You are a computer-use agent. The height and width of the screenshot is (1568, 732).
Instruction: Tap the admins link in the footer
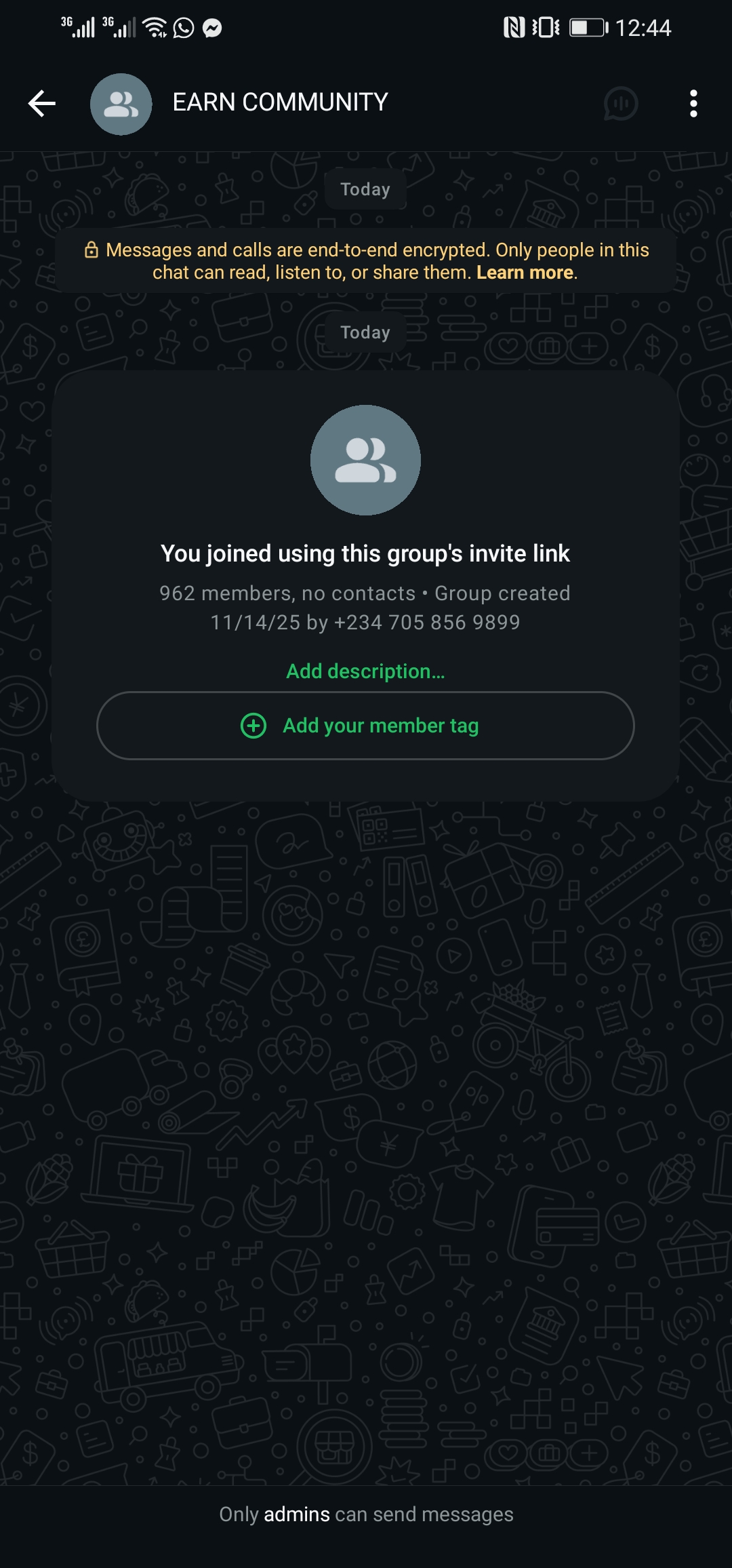point(296,1514)
